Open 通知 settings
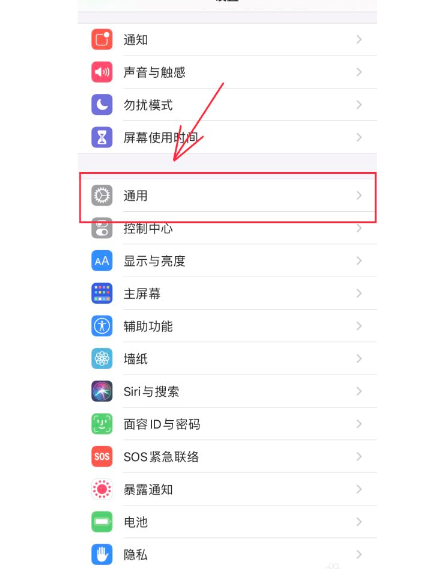Viewport: 445px width, 579px height. pos(227,40)
